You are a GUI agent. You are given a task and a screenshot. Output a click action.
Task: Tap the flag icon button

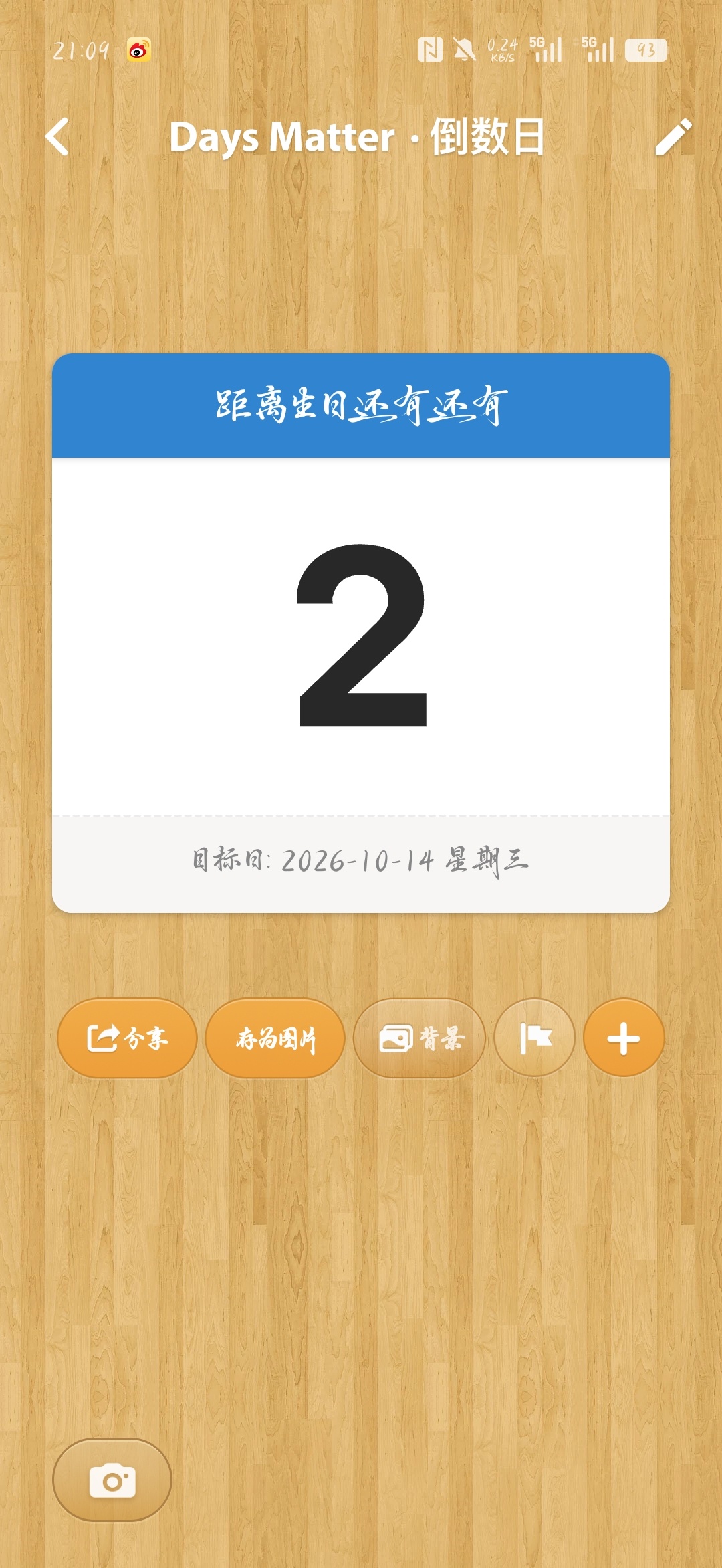point(535,1038)
